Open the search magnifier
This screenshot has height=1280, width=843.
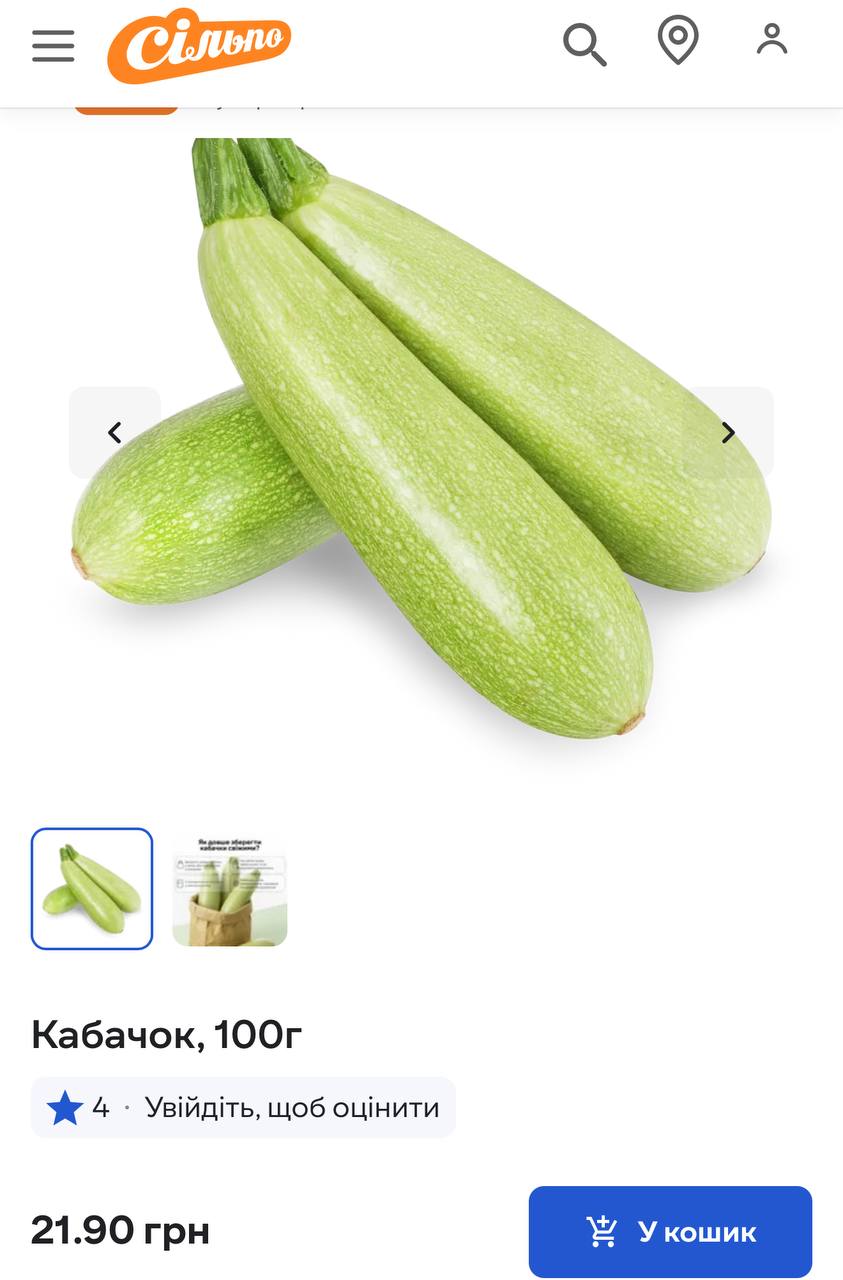(584, 44)
